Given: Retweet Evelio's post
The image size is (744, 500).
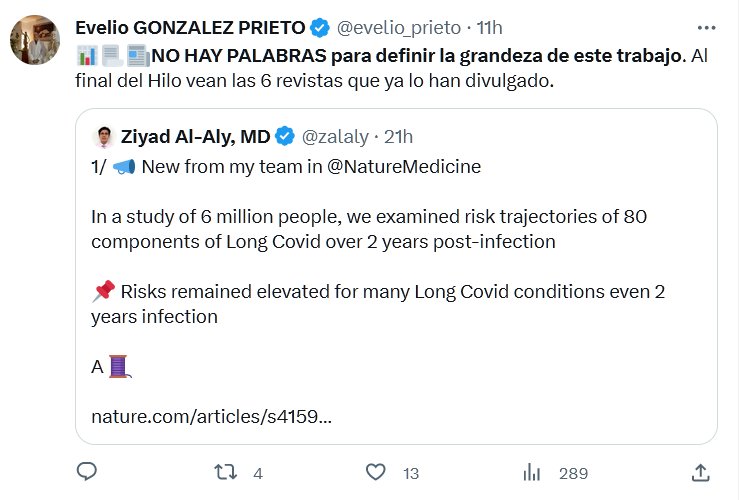Looking at the screenshot, I should point(226,472).
